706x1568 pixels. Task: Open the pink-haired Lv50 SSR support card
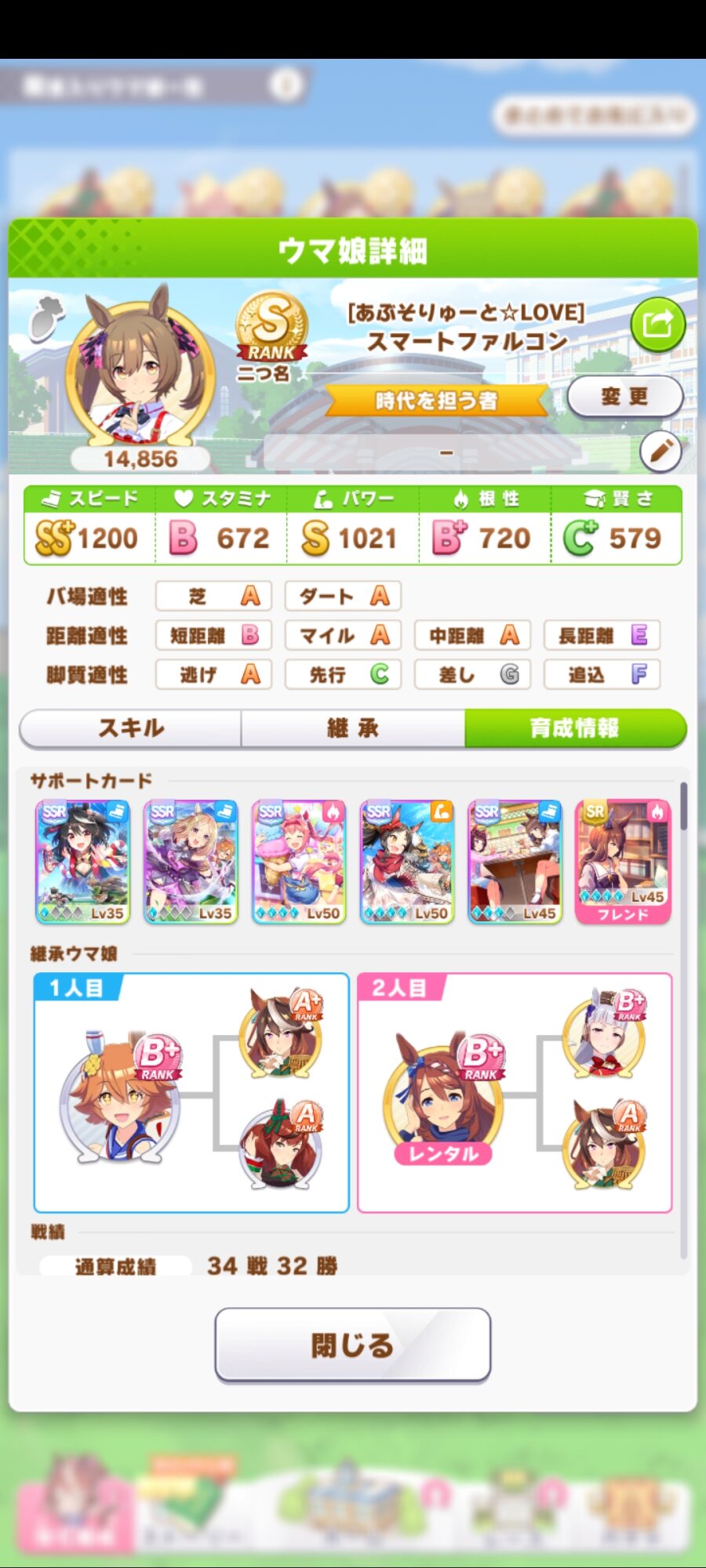[299, 862]
